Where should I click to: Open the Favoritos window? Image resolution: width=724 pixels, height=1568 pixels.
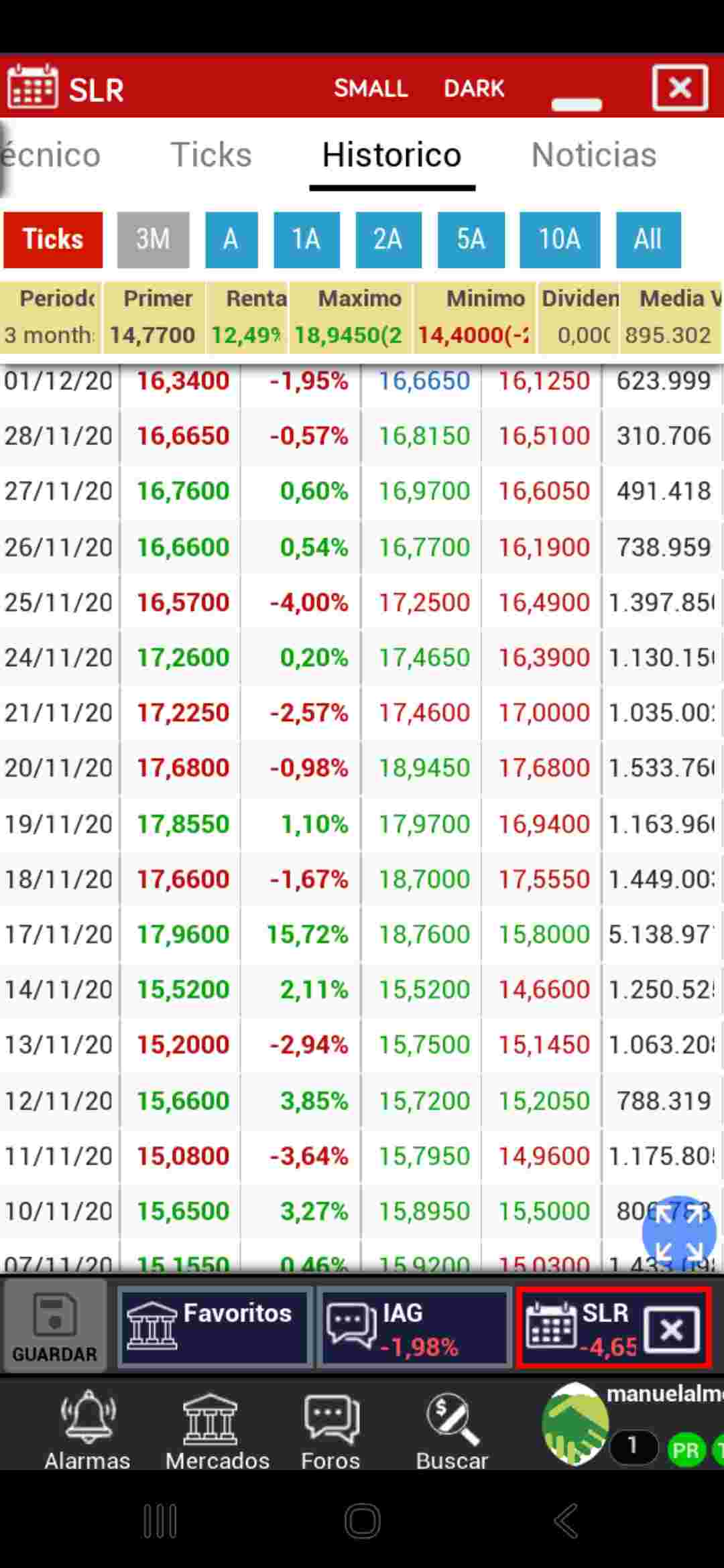pyautogui.click(x=214, y=1327)
